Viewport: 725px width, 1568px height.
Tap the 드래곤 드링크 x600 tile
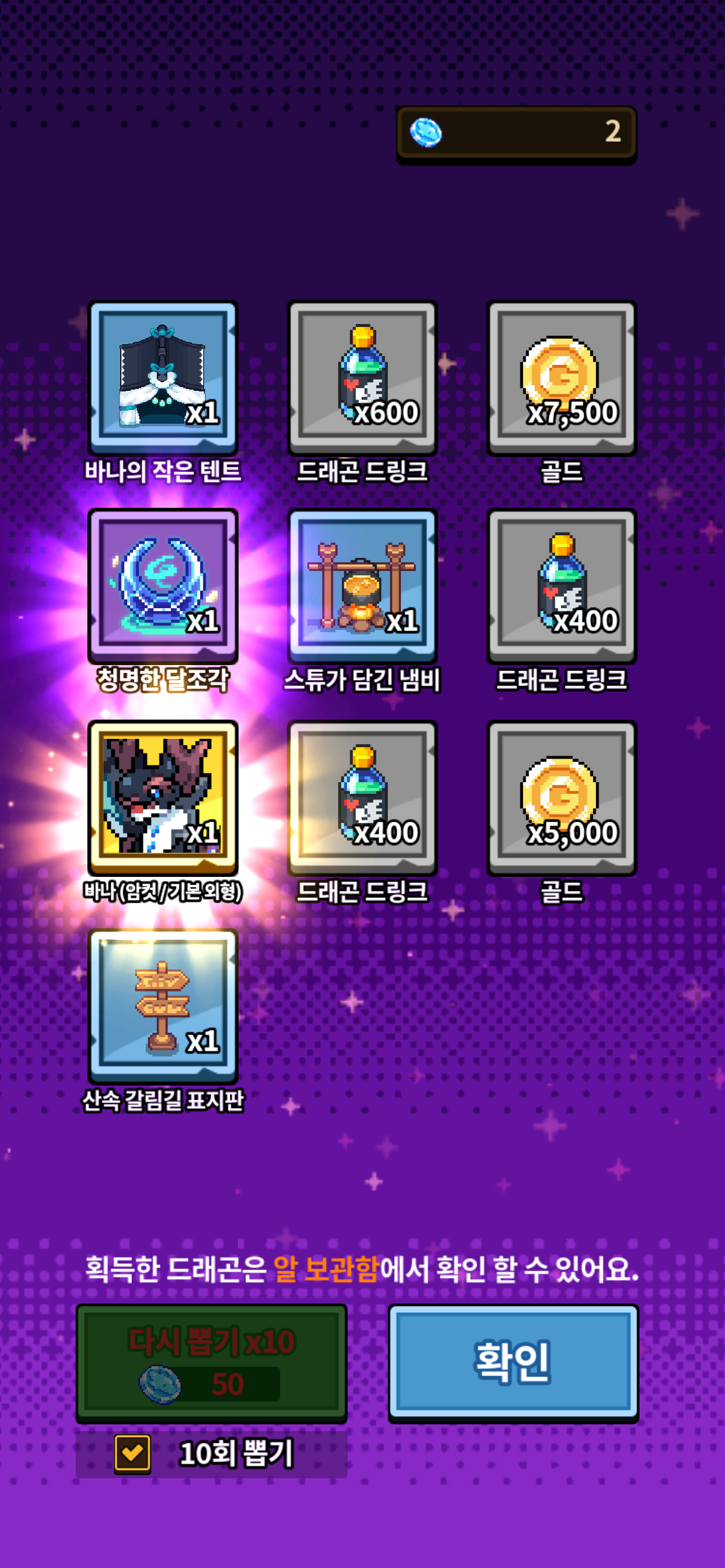[x=362, y=377]
